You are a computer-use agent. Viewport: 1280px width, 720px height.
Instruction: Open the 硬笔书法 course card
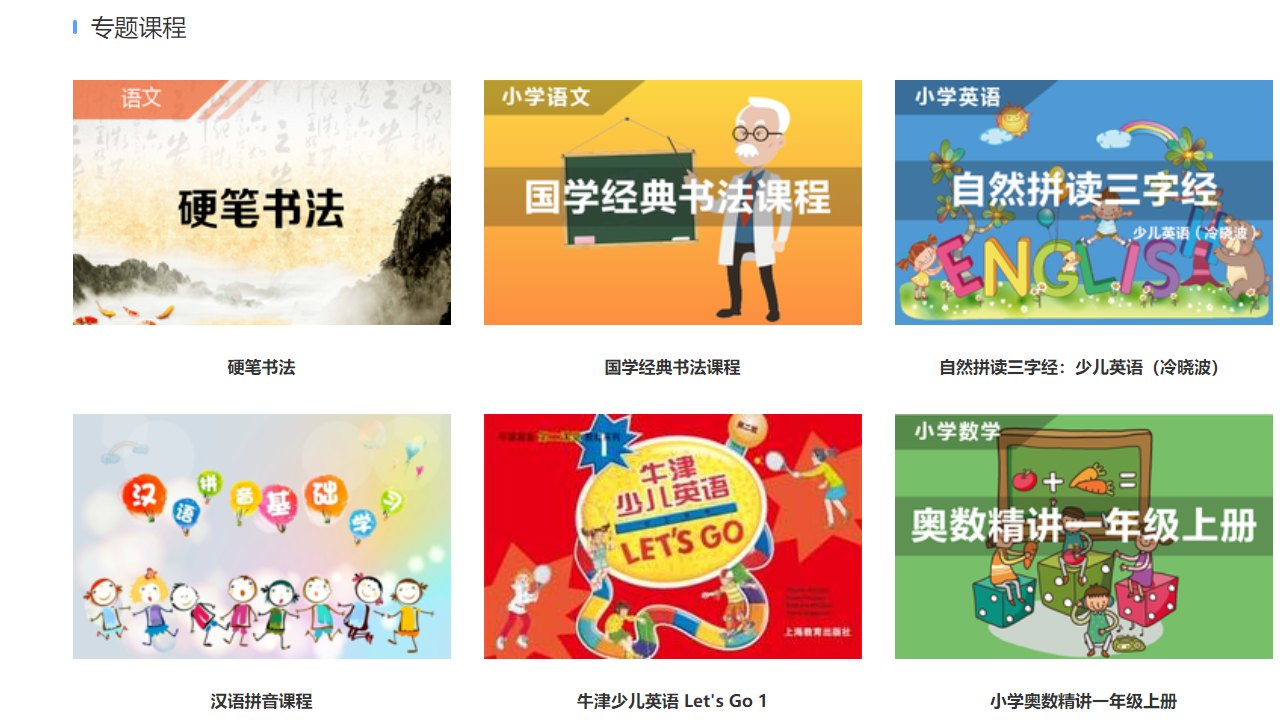(261, 203)
